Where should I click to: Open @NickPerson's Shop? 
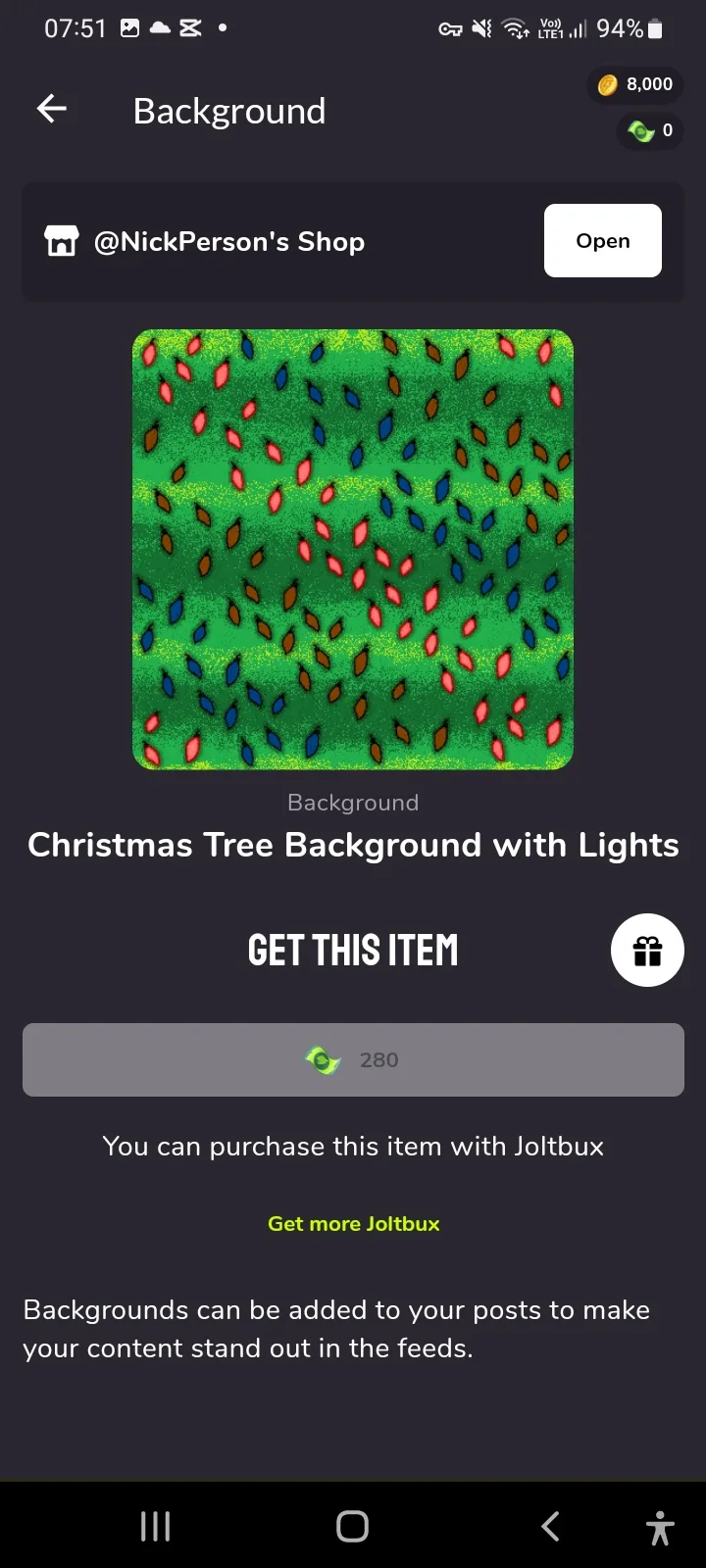[602, 241]
